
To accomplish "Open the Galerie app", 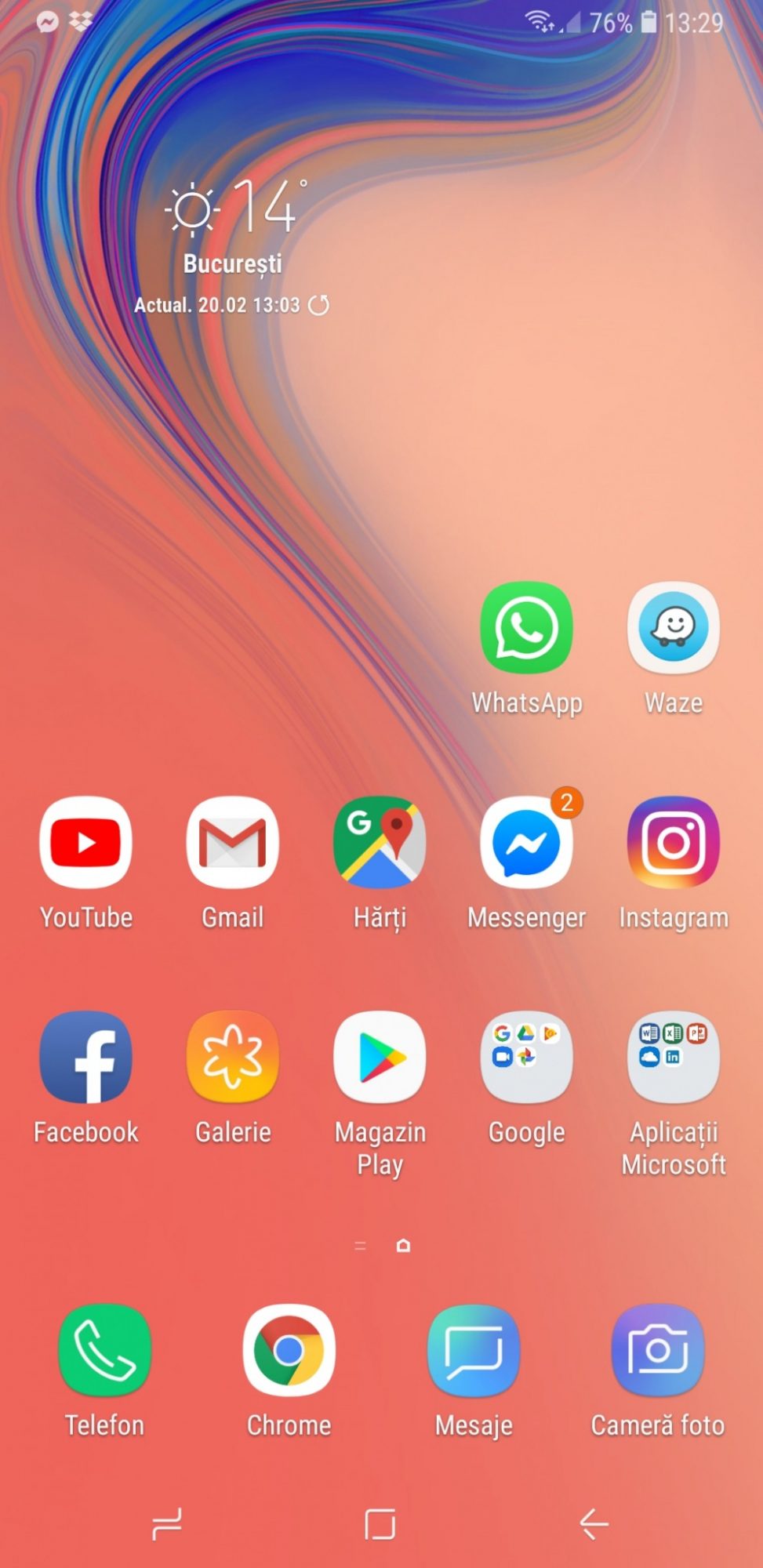I will [x=232, y=1057].
